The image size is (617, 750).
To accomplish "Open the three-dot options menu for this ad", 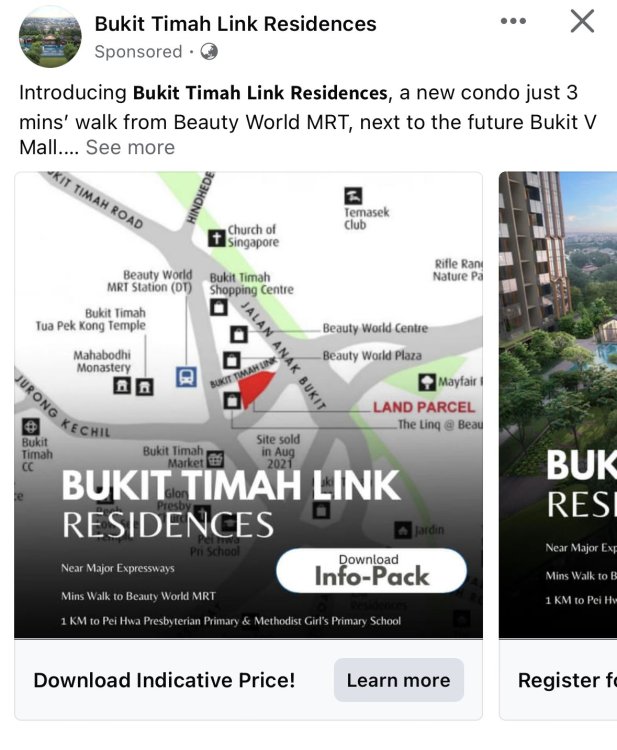I will pyautogui.click(x=513, y=21).
